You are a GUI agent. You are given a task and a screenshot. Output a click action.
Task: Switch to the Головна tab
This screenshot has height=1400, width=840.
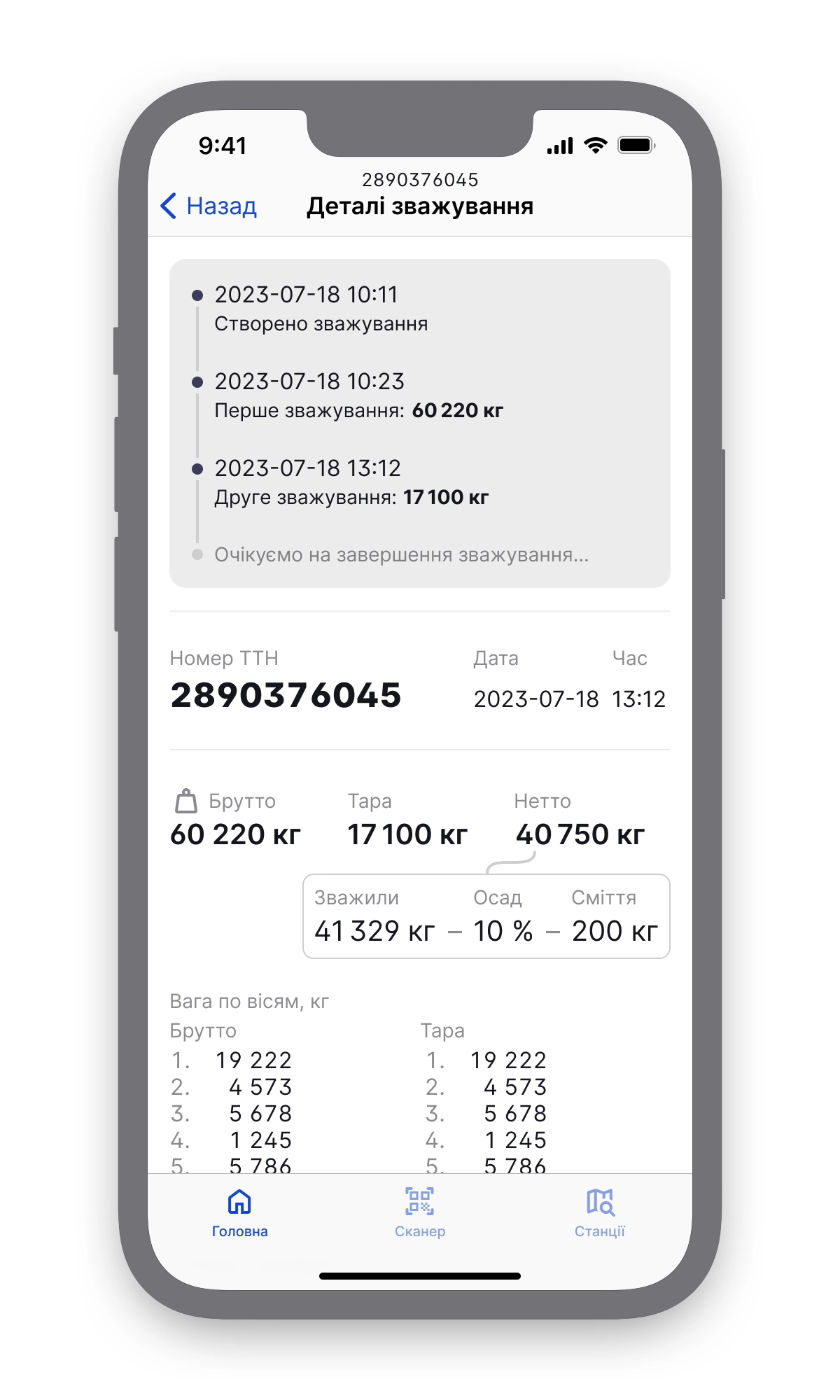(239, 1212)
